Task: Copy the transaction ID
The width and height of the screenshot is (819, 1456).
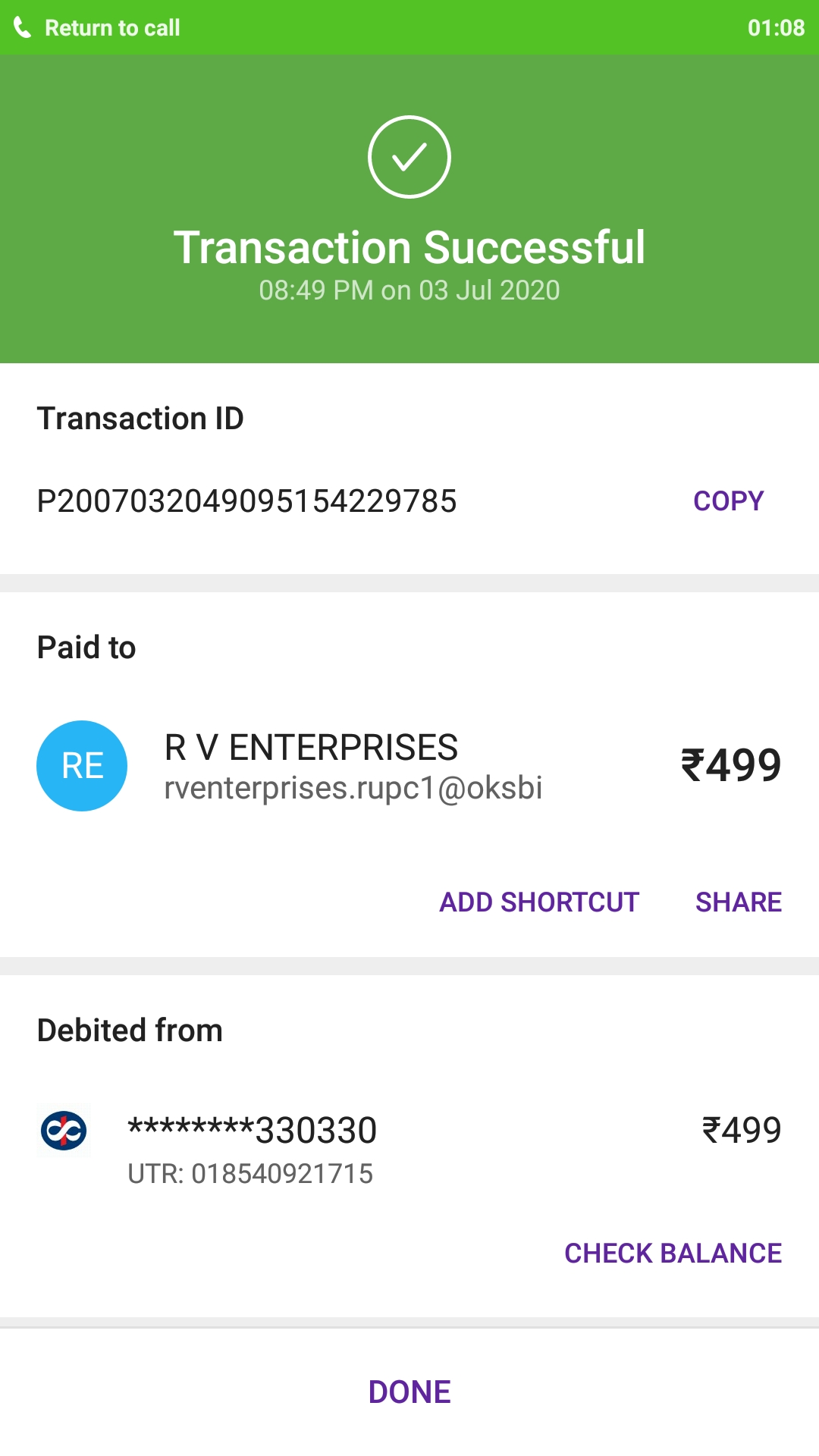Action: point(728,501)
